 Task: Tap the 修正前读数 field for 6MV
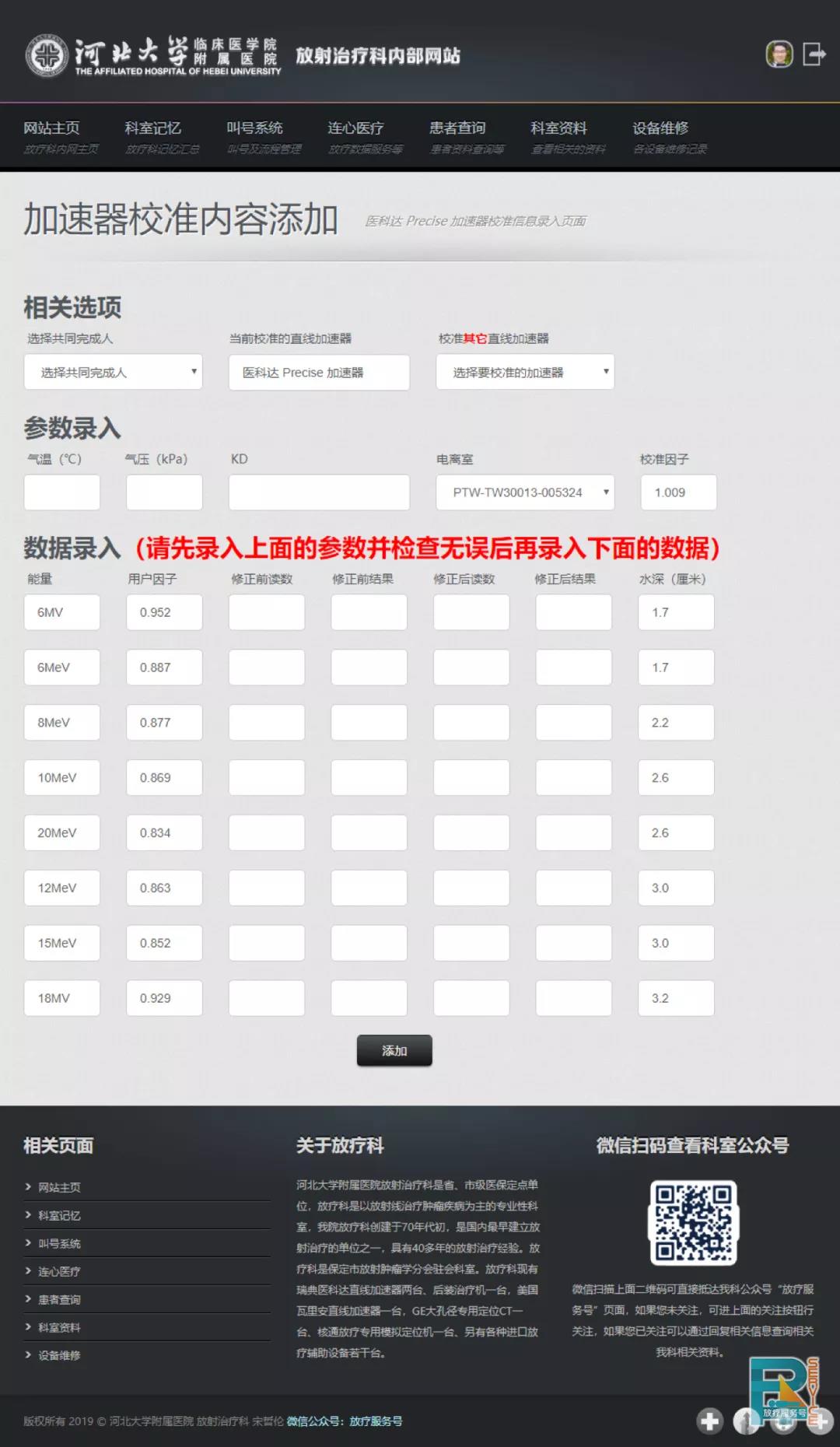(x=266, y=612)
